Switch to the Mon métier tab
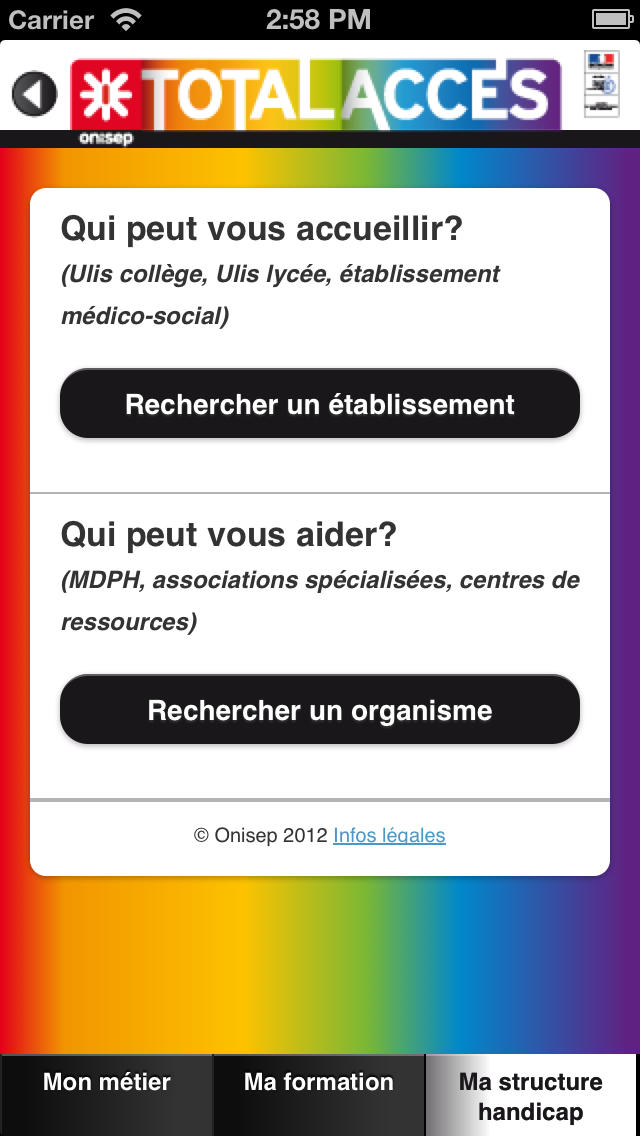The height and width of the screenshot is (1136, 640). 107,1095
